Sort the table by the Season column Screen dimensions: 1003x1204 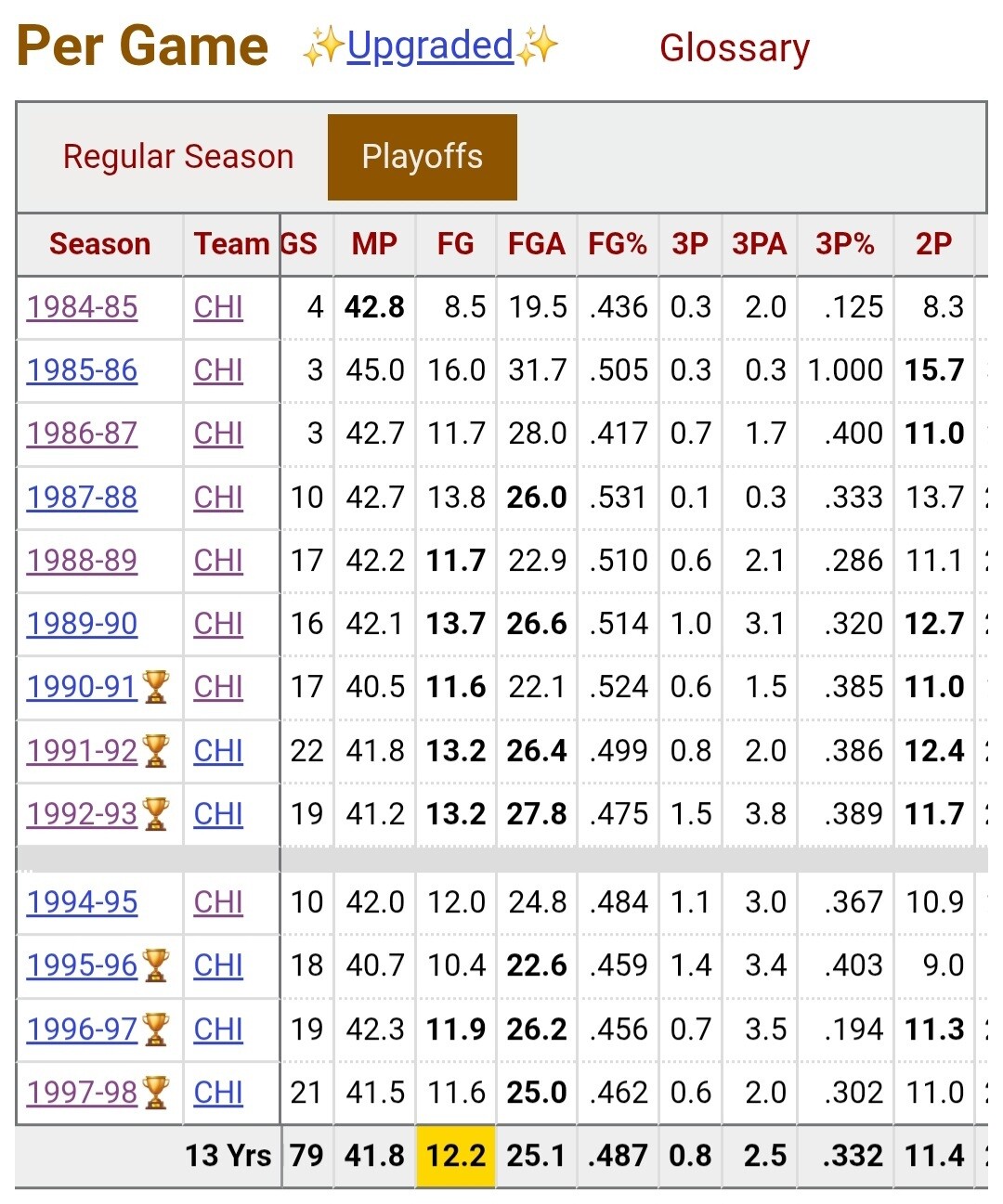coord(99,244)
